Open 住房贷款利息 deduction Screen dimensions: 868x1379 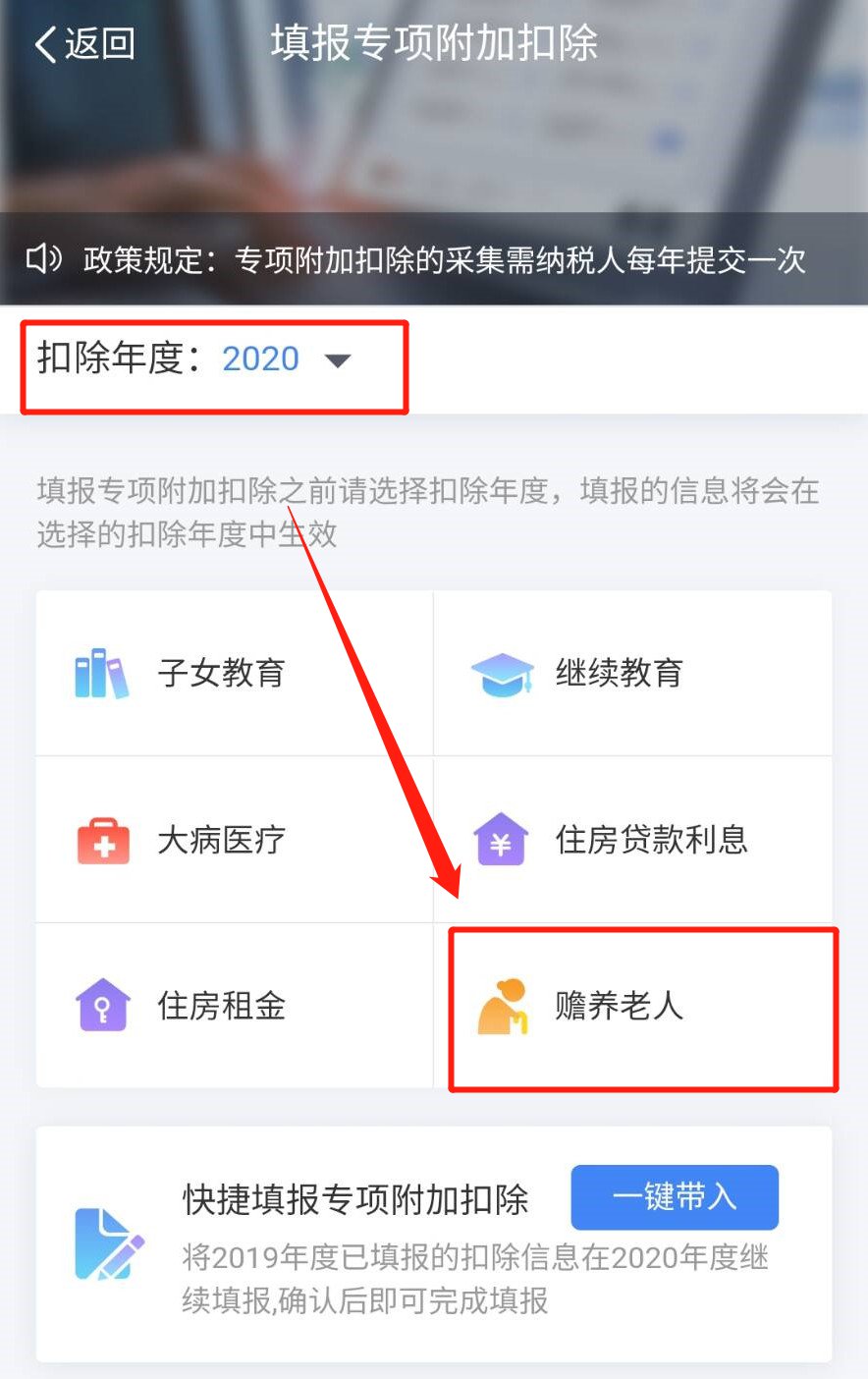pos(632,841)
